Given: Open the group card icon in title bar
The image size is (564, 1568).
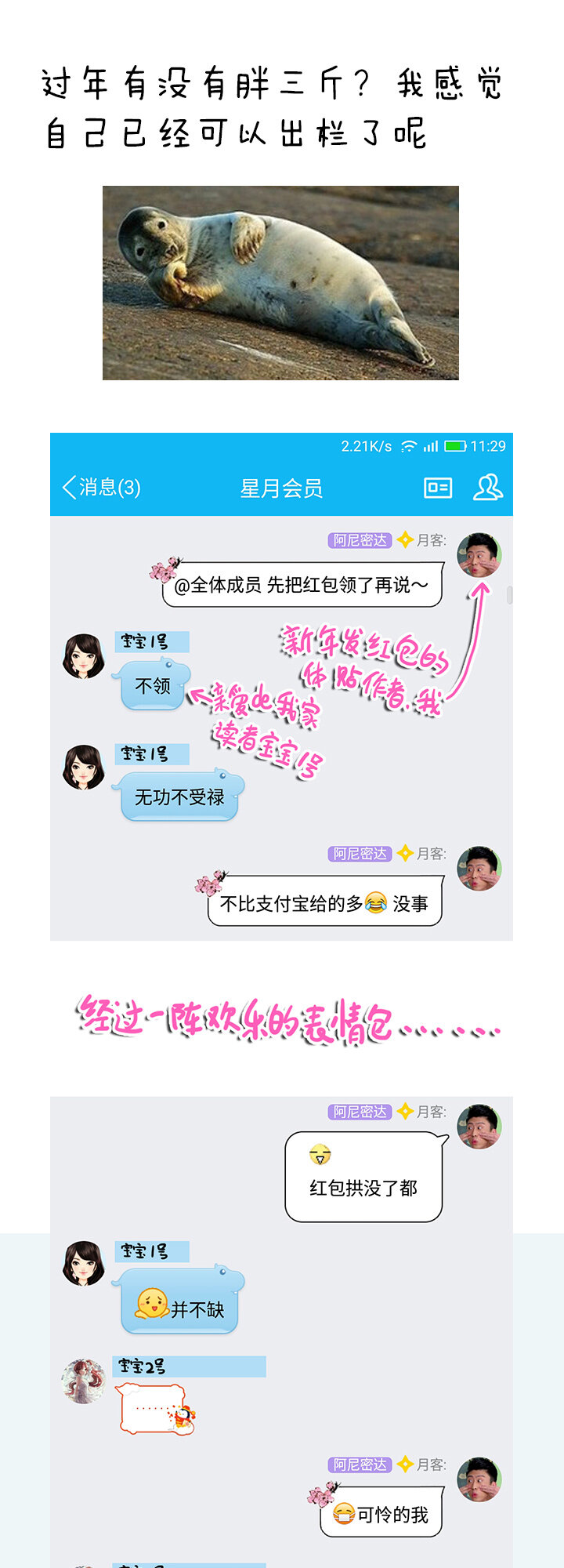Looking at the screenshot, I should coord(436,488).
